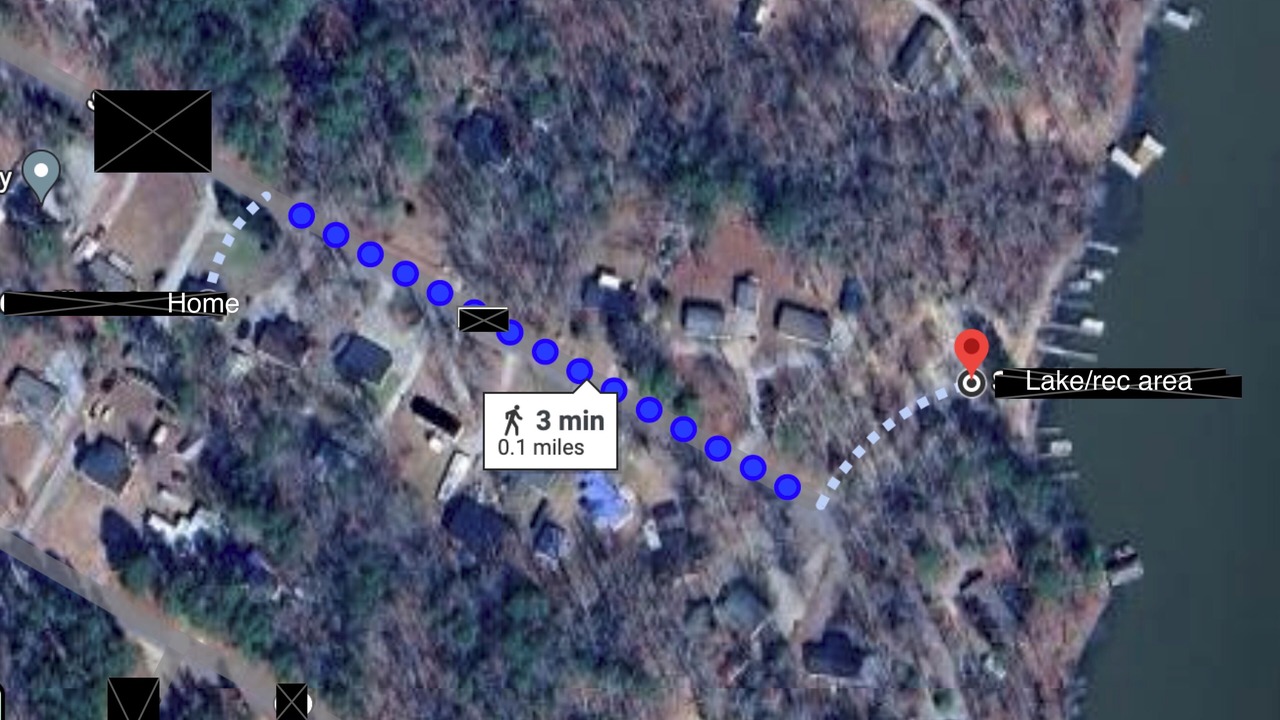
Task: Select the grey place marker pin
Action: (x=41, y=174)
